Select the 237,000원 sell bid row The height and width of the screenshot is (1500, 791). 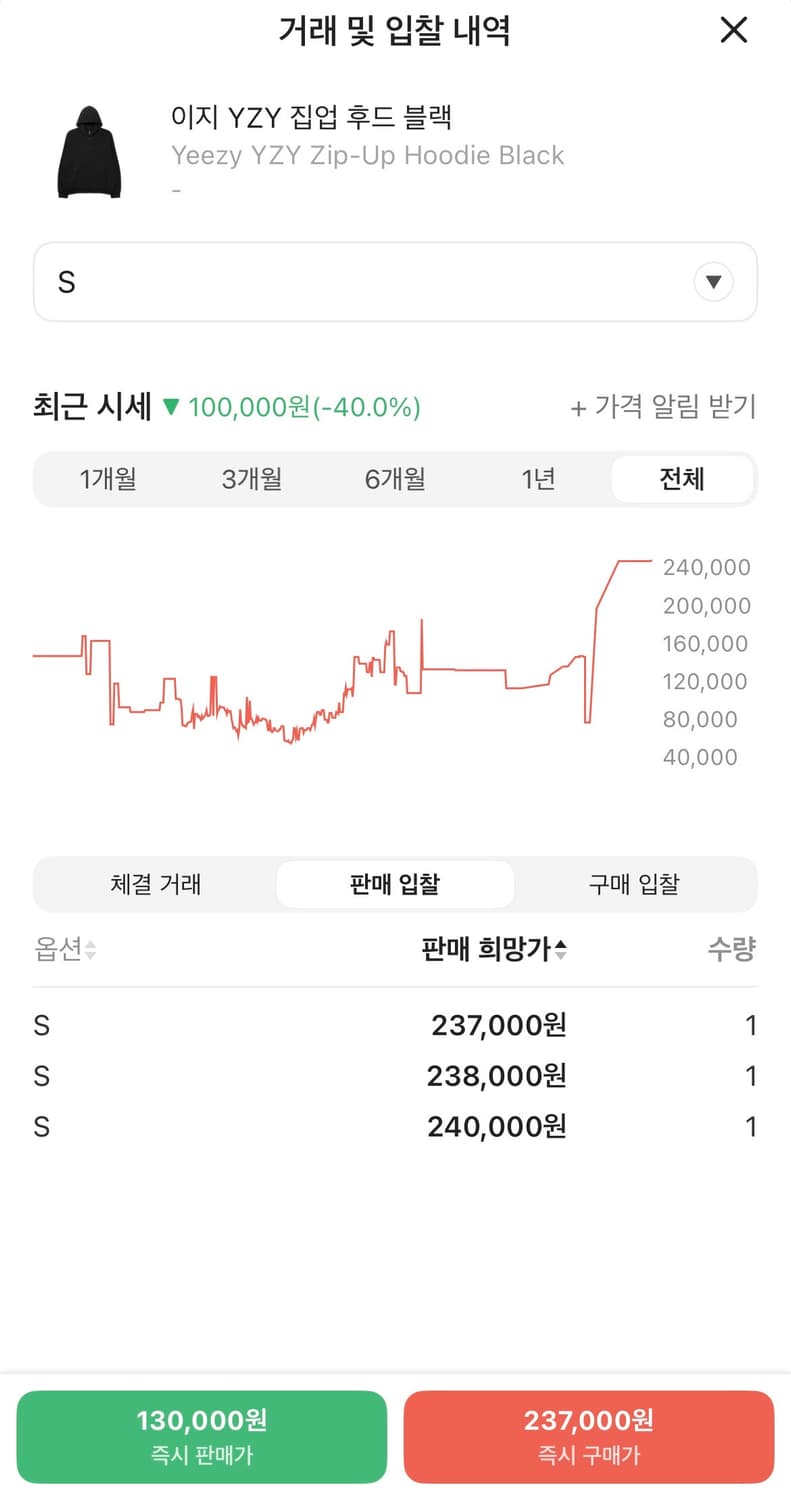[x=395, y=1025]
